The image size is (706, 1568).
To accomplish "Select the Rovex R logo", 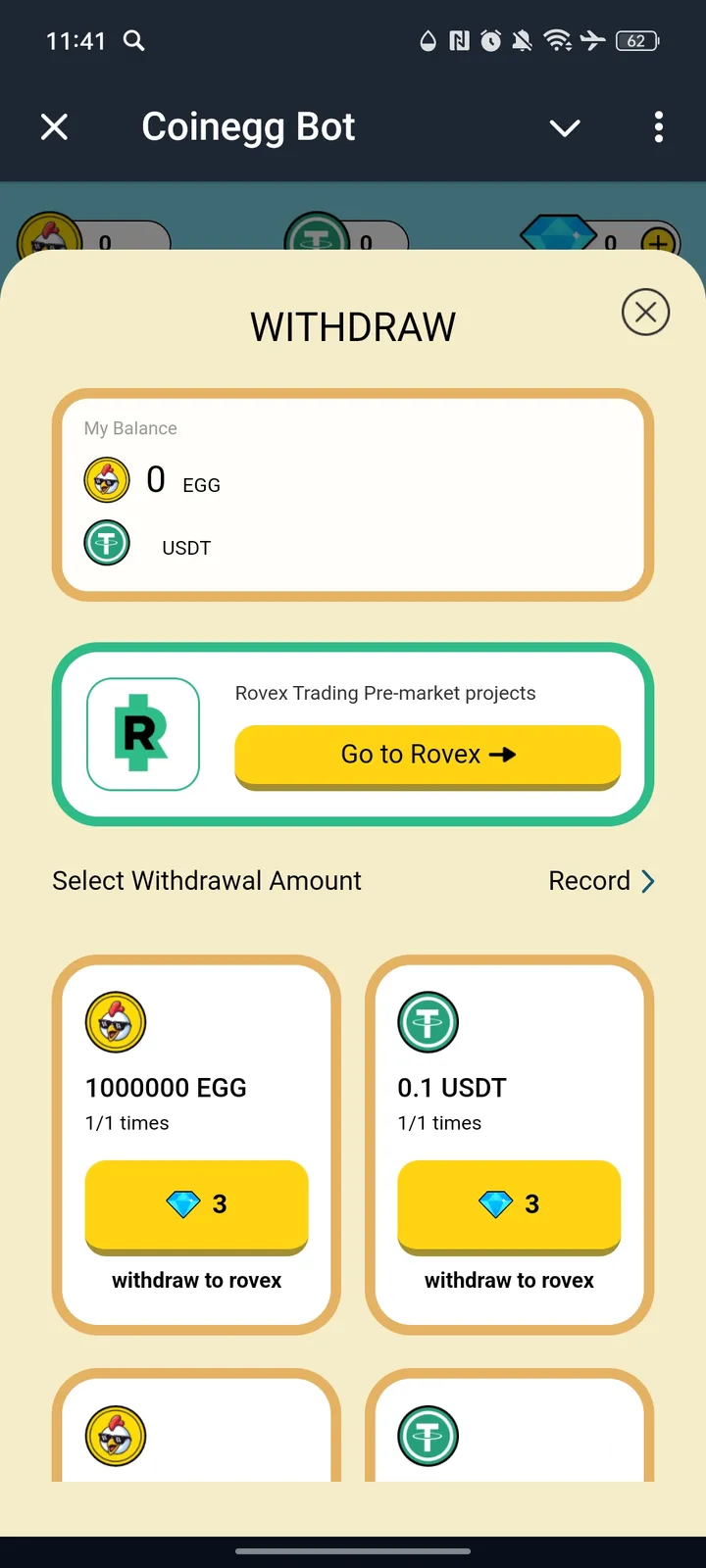I will tap(142, 733).
